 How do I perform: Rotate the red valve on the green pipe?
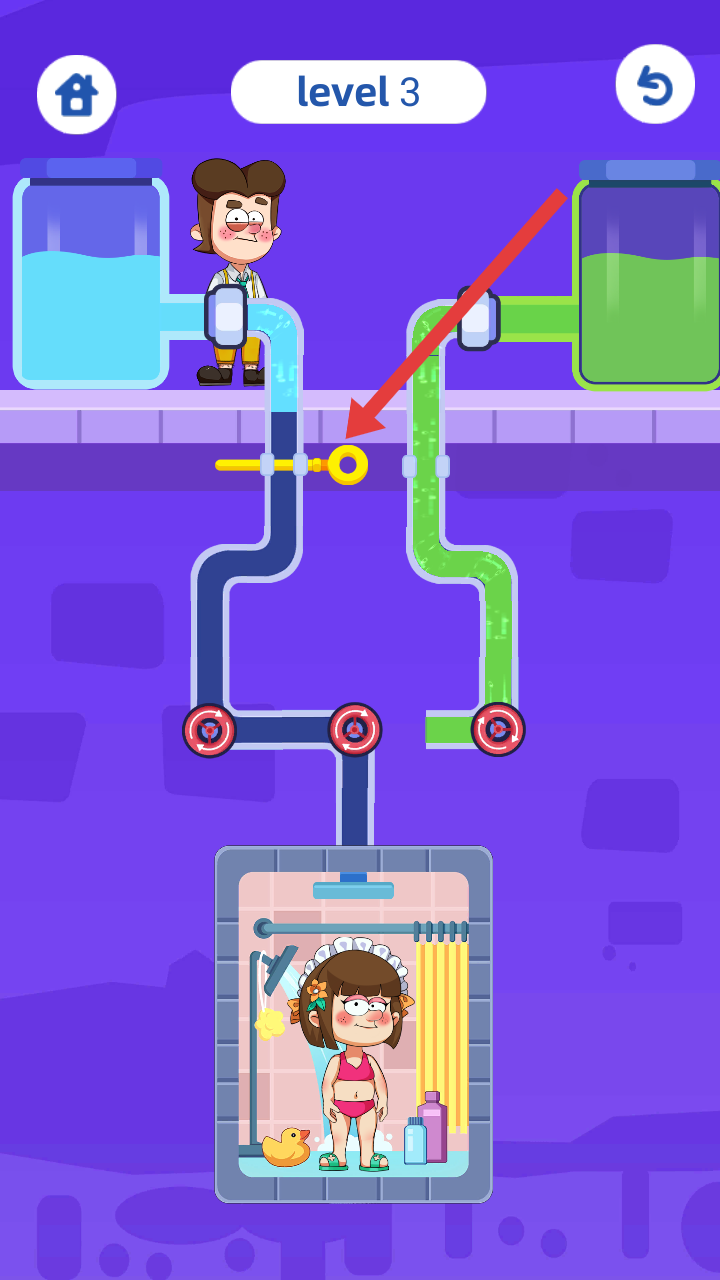click(x=498, y=730)
